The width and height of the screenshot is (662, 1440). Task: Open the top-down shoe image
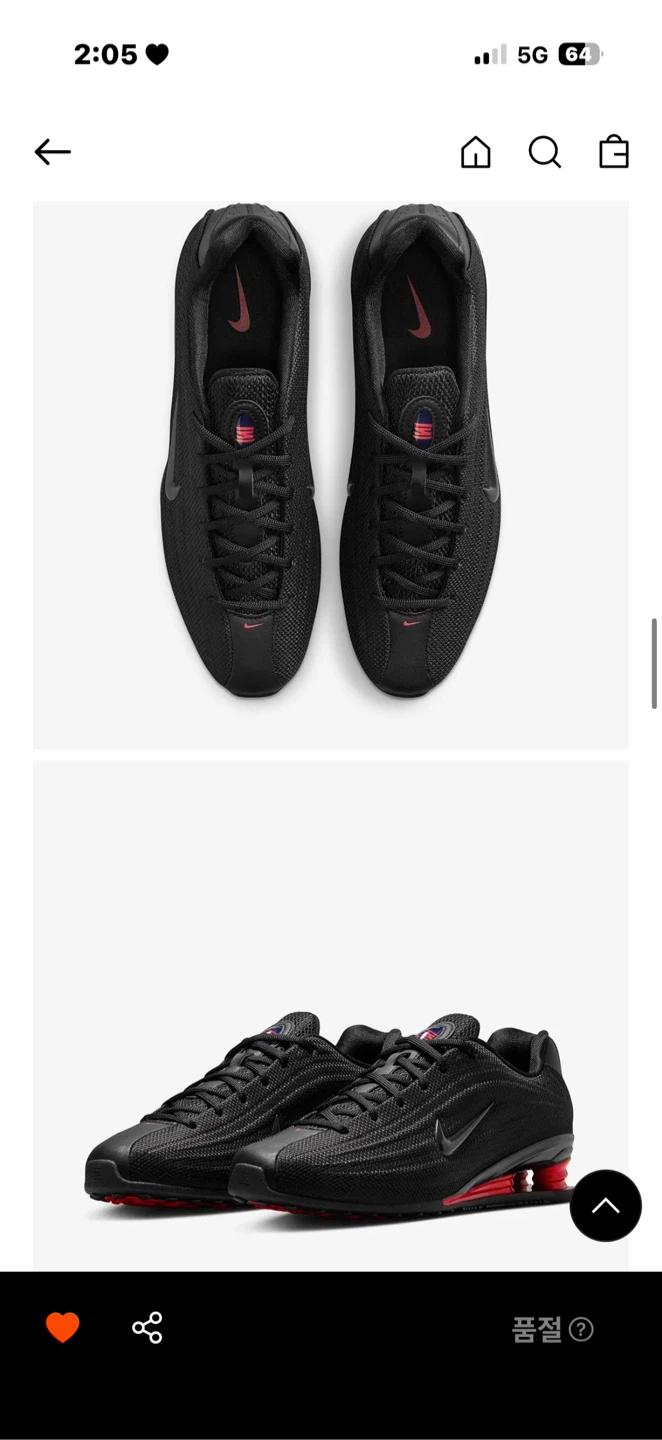coord(331,475)
